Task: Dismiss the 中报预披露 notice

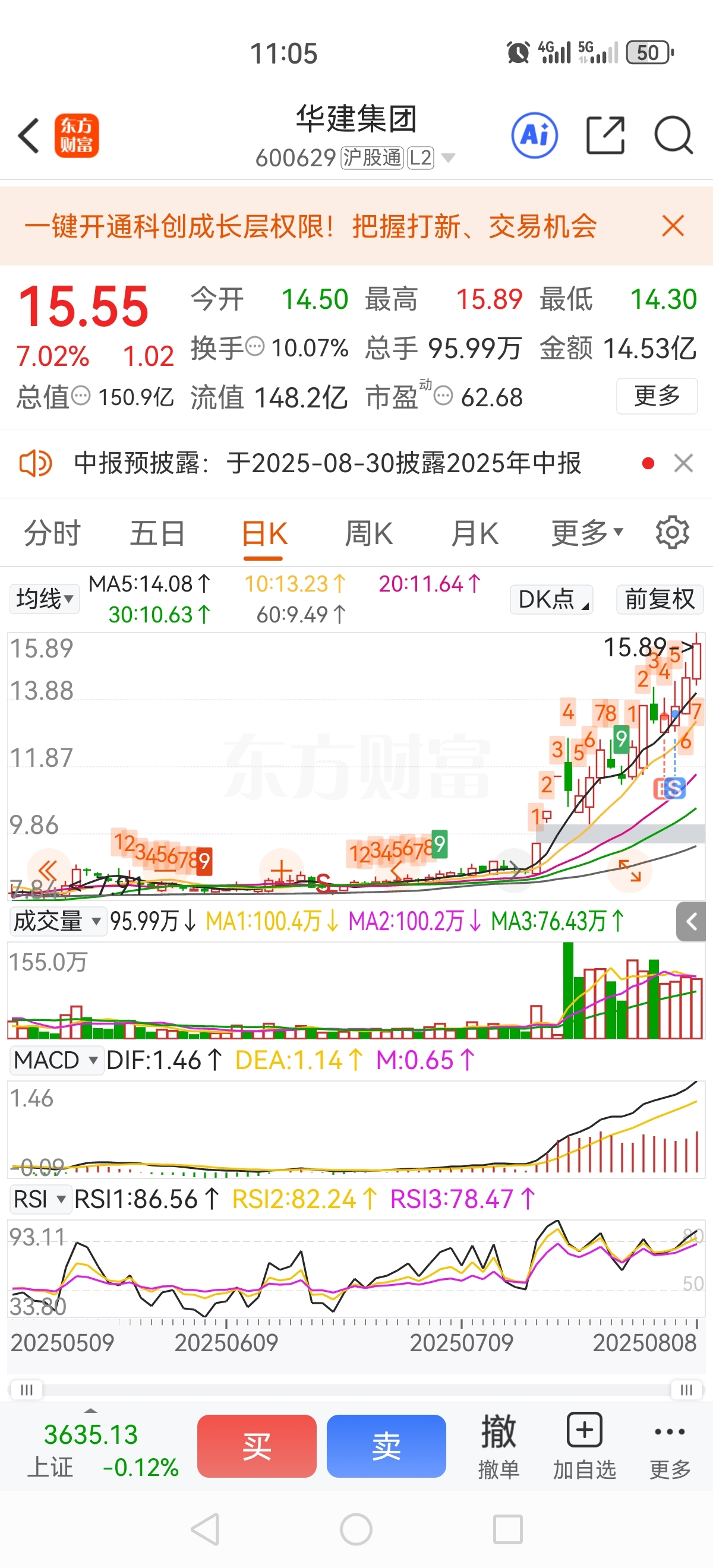Action: pos(683,463)
